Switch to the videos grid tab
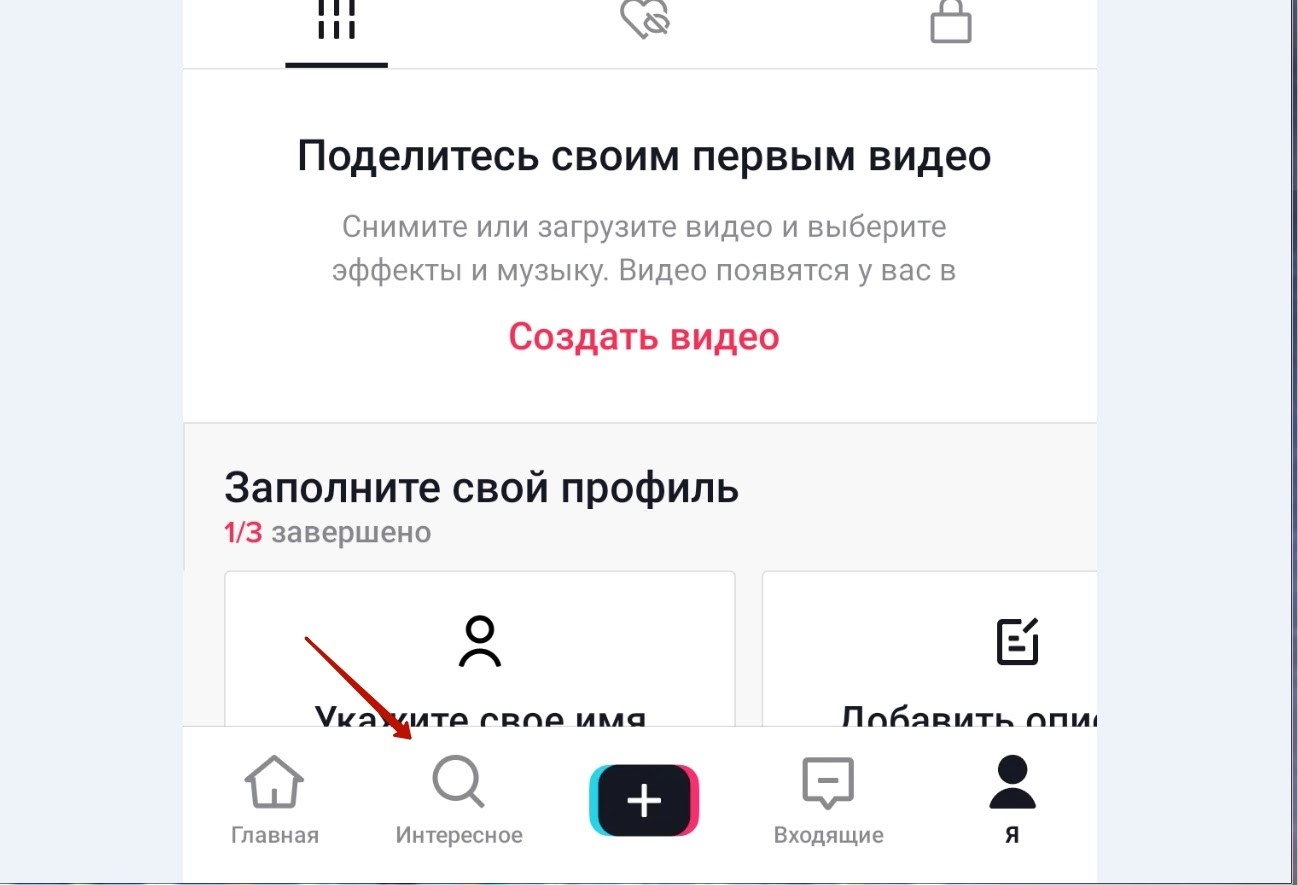The height and width of the screenshot is (885, 1298). [336, 24]
